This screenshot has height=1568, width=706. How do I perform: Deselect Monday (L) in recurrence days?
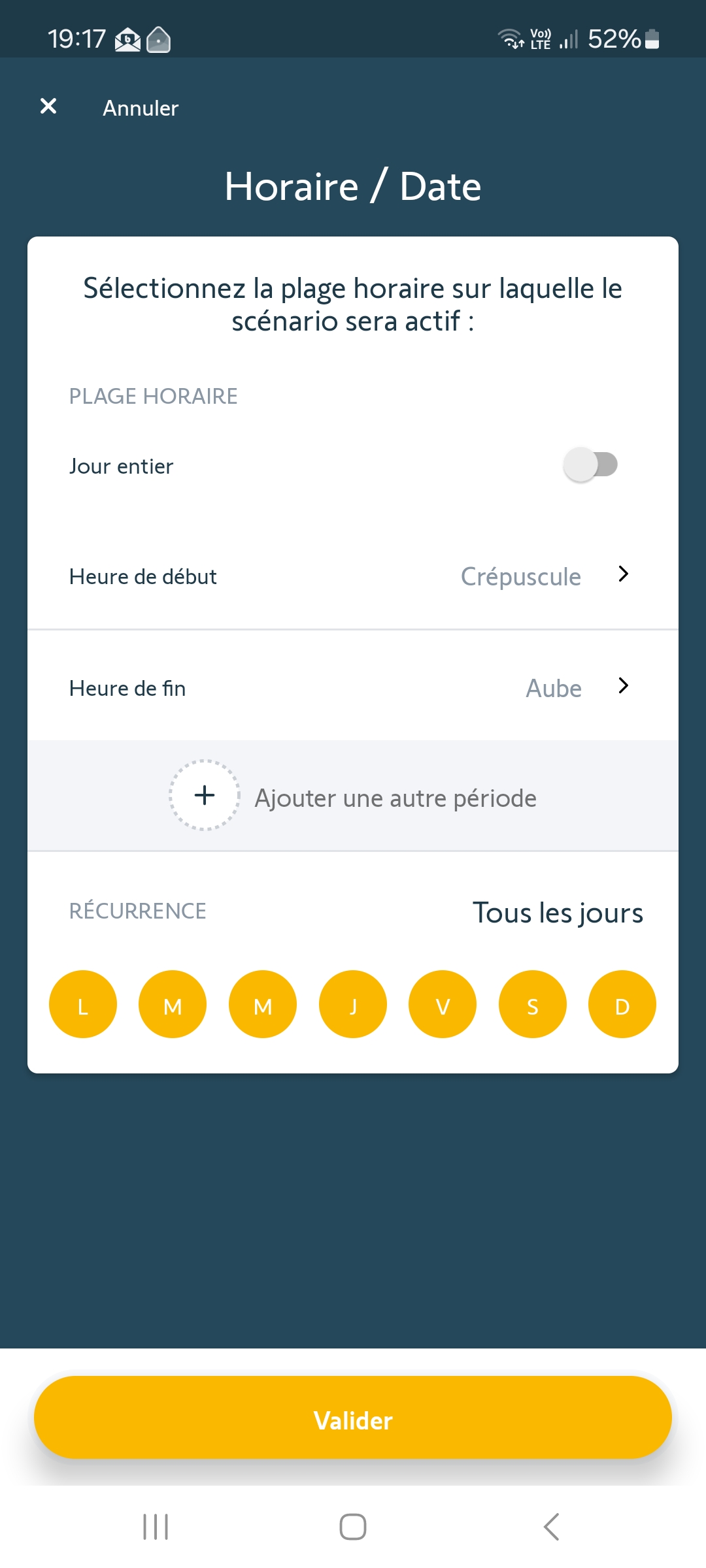(x=83, y=1005)
